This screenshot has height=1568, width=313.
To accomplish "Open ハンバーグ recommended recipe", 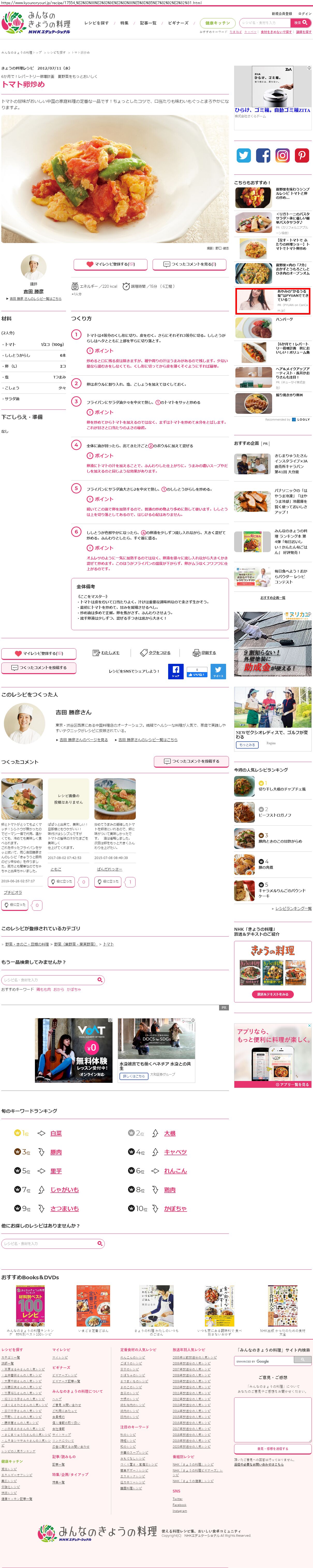I will [x=284, y=319].
